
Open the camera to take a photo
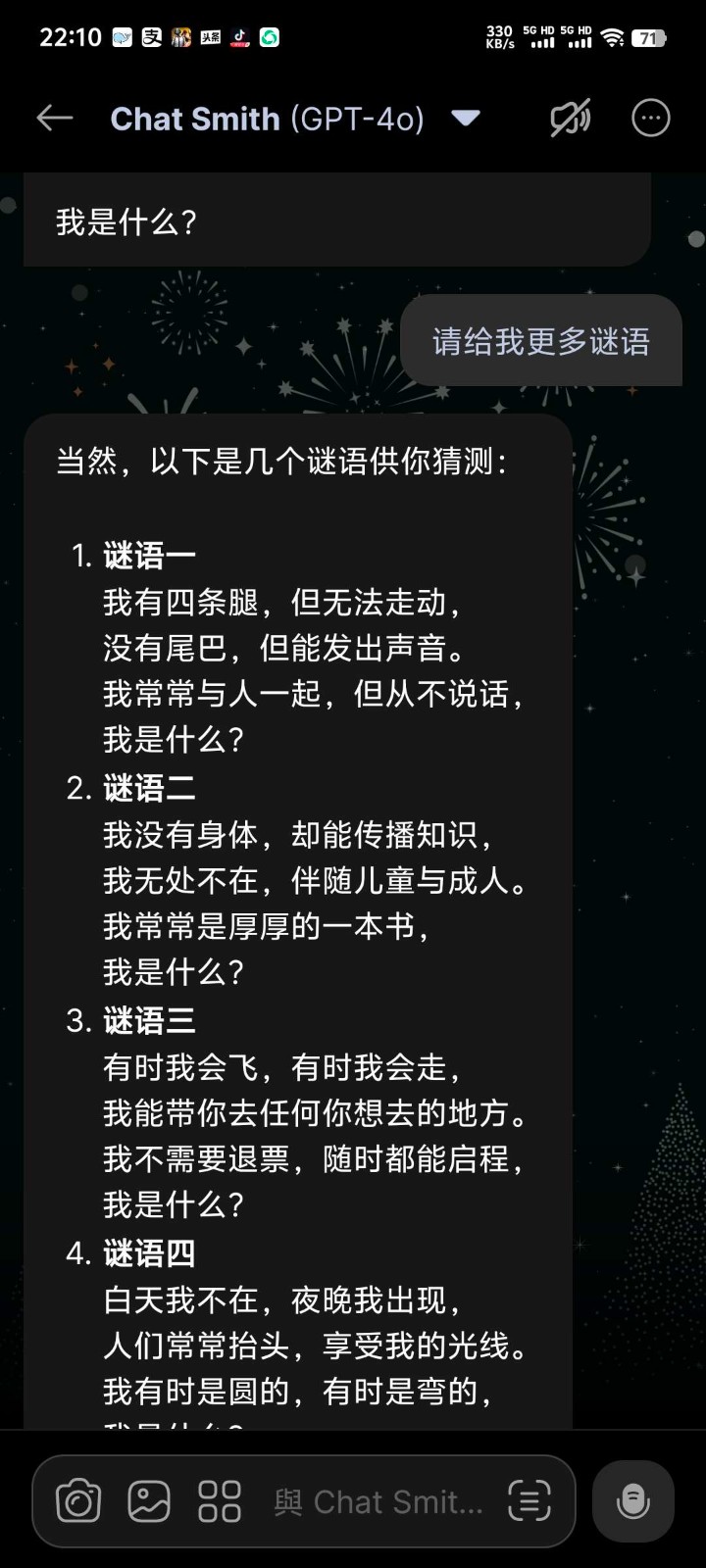click(78, 1501)
